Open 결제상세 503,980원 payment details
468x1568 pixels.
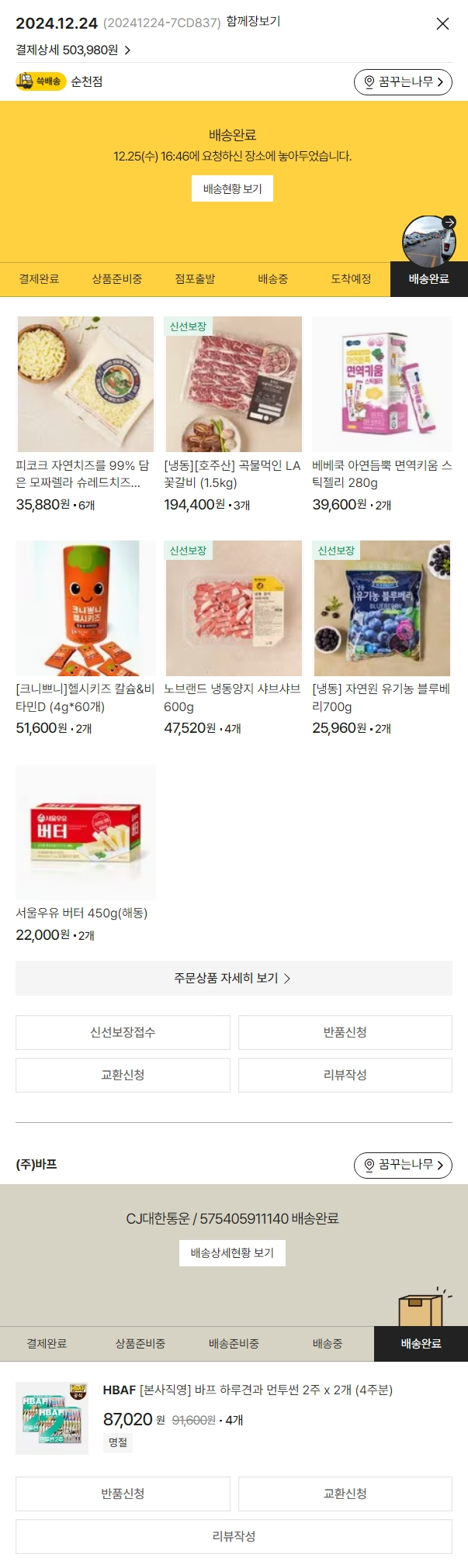[x=73, y=50]
